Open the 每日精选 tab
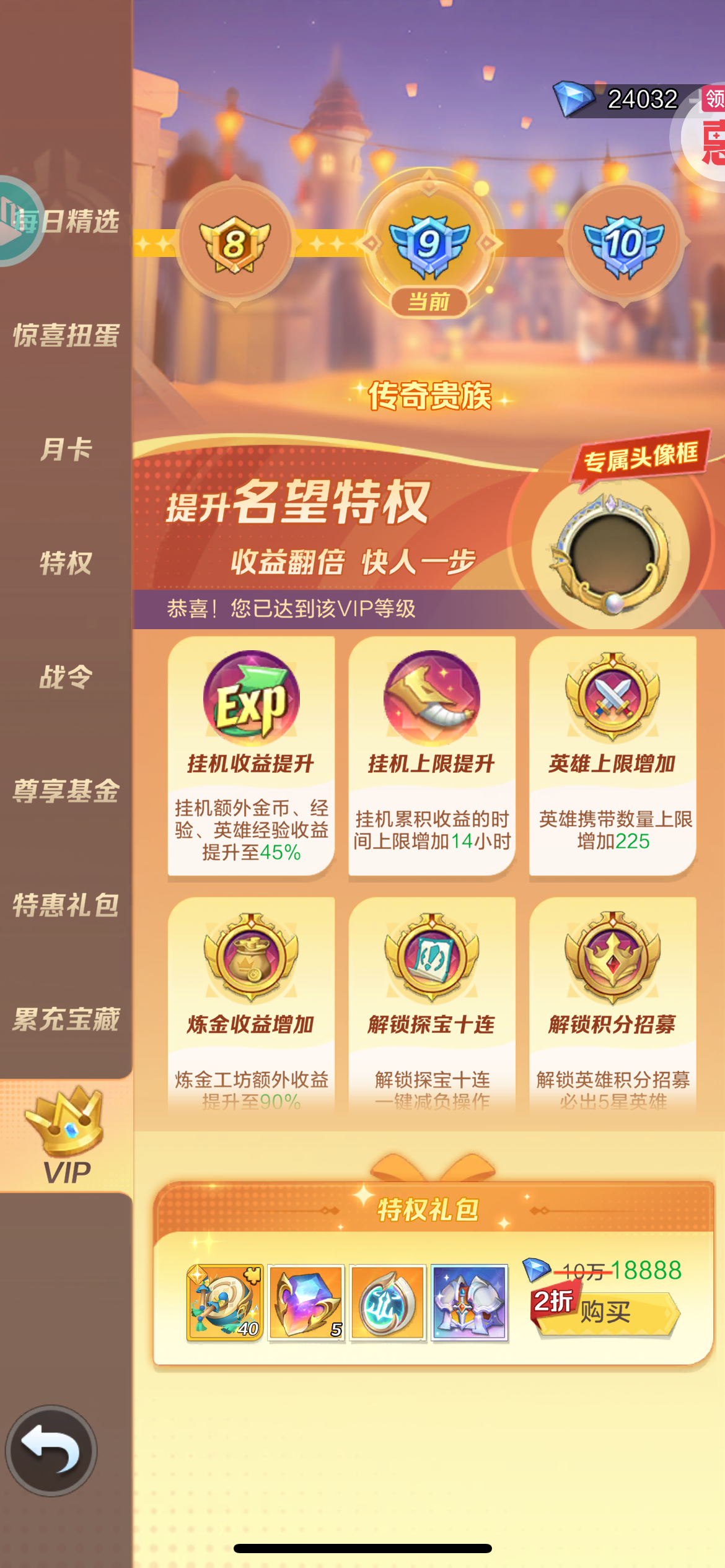 66,222
